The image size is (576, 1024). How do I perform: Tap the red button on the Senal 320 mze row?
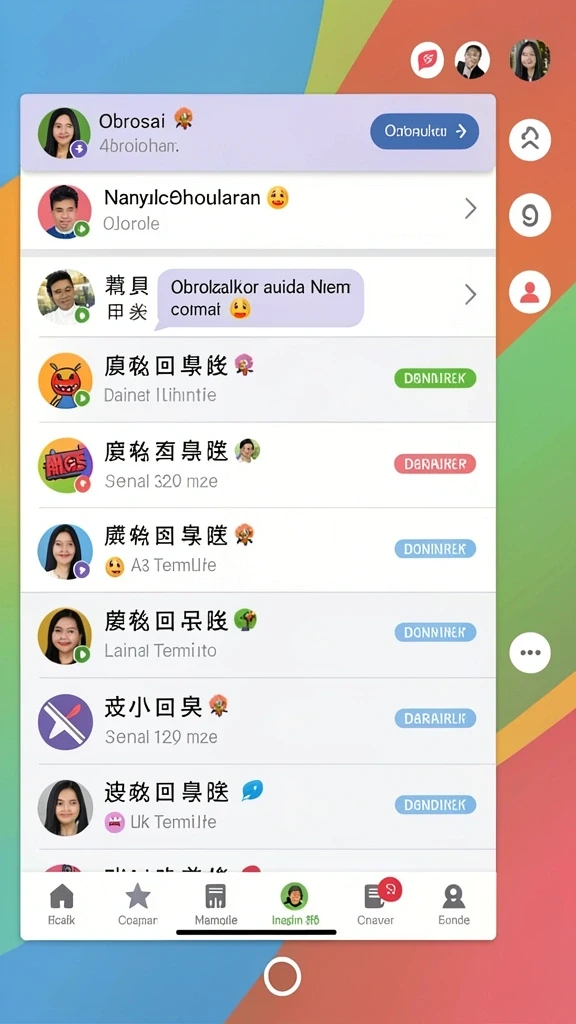435,464
